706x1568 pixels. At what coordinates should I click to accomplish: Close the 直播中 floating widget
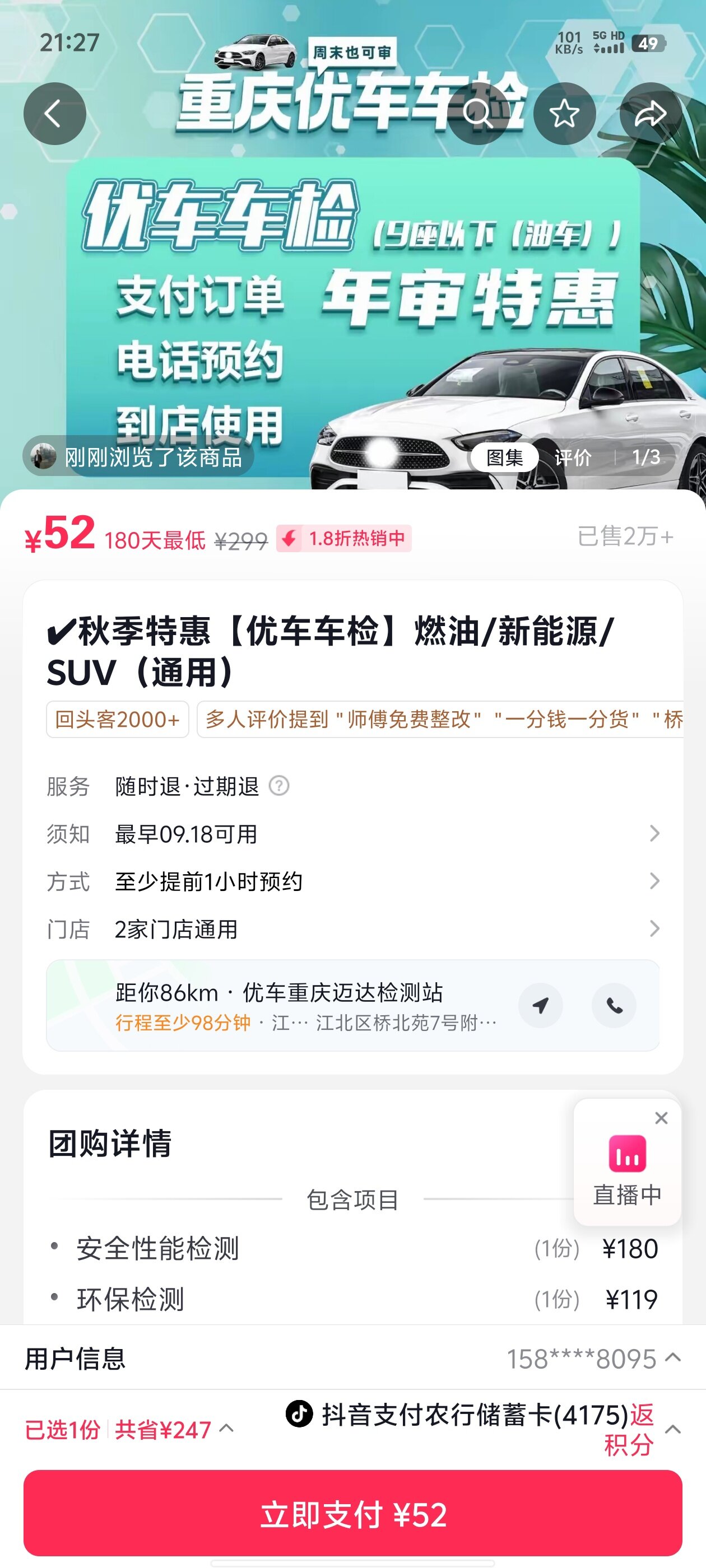[661, 1118]
